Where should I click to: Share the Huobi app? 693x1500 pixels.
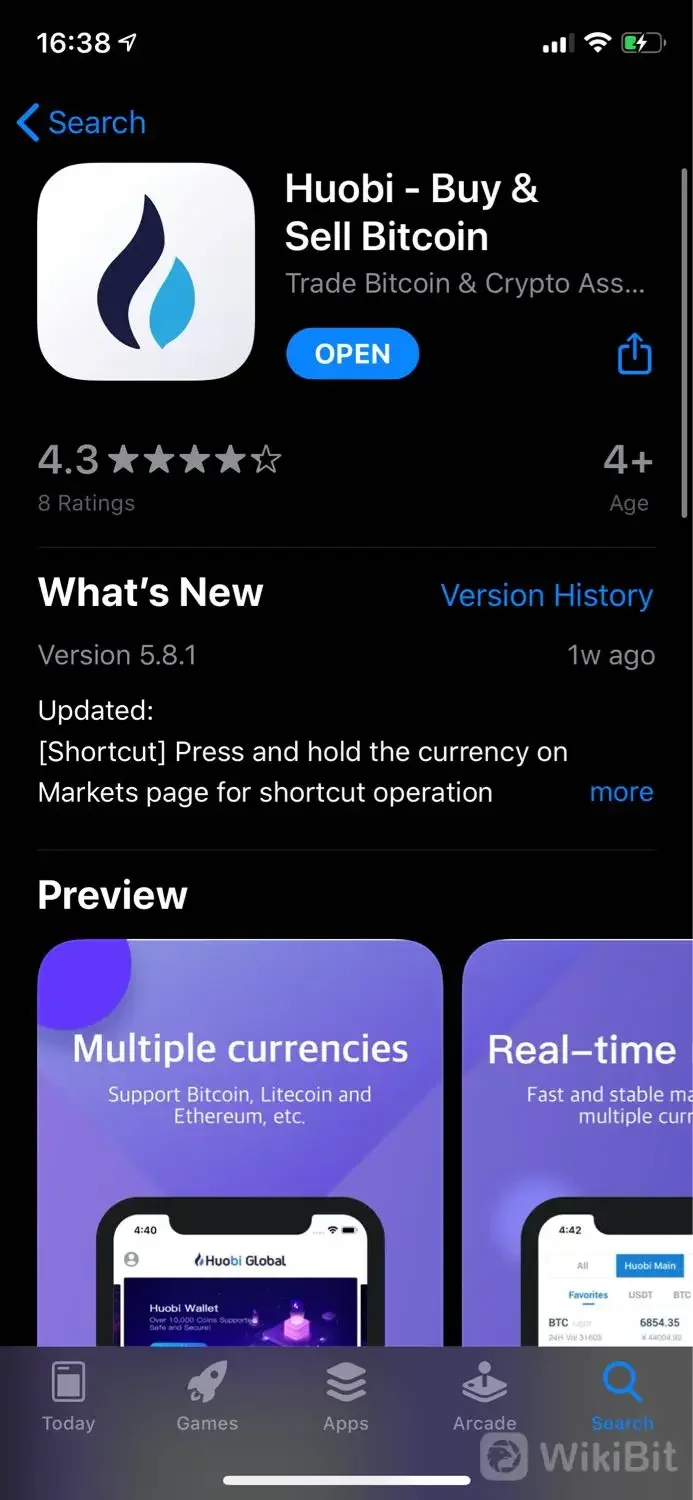click(634, 354)
